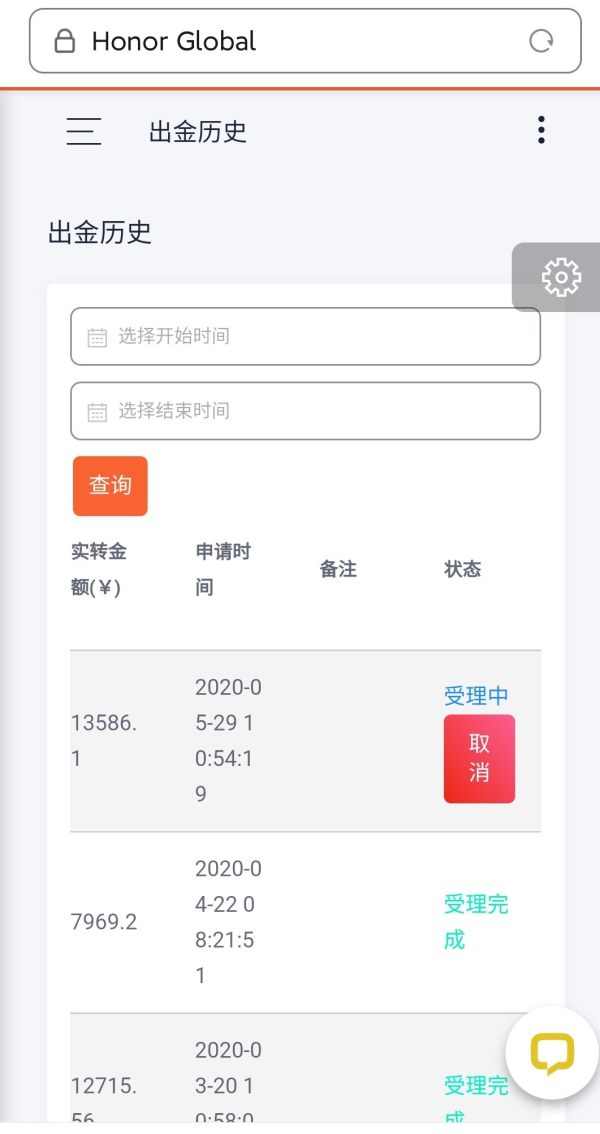
Task: Open the three-dot overflow menu
Action: [x=541, y=130]
